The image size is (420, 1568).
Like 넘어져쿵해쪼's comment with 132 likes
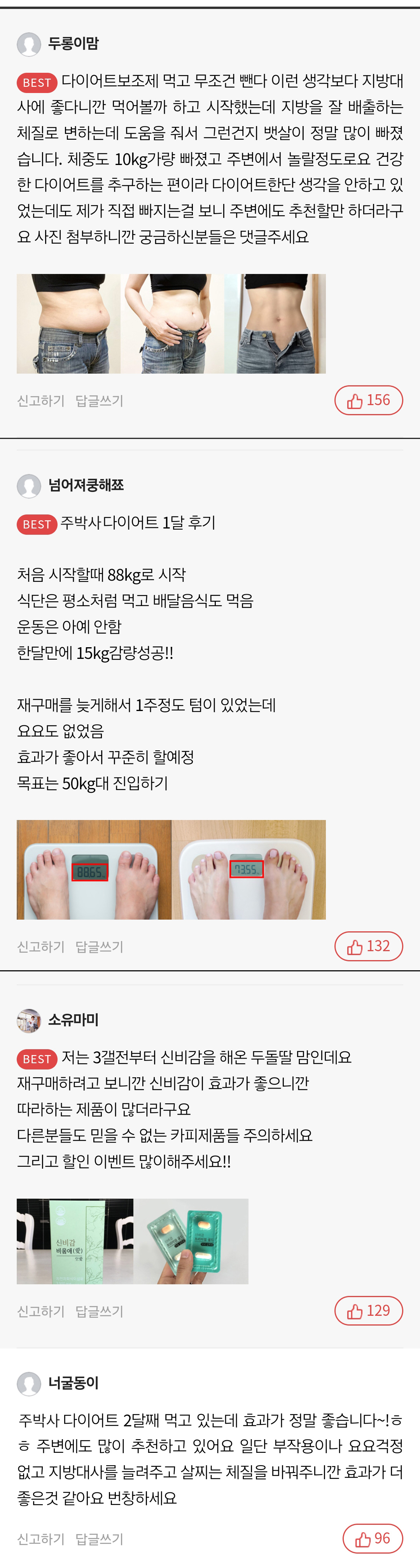click(368, 946)
